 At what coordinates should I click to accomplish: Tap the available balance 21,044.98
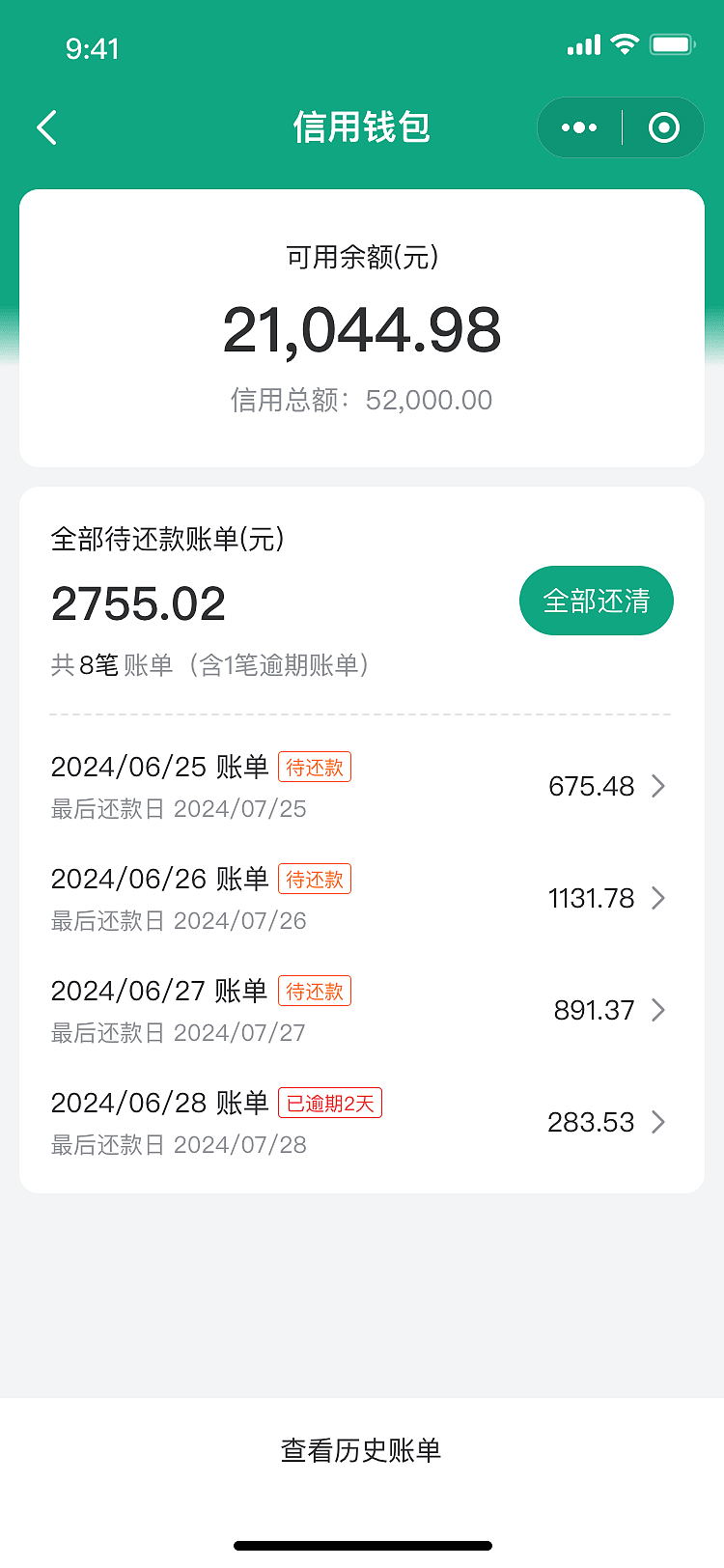(x=361, y=328)
